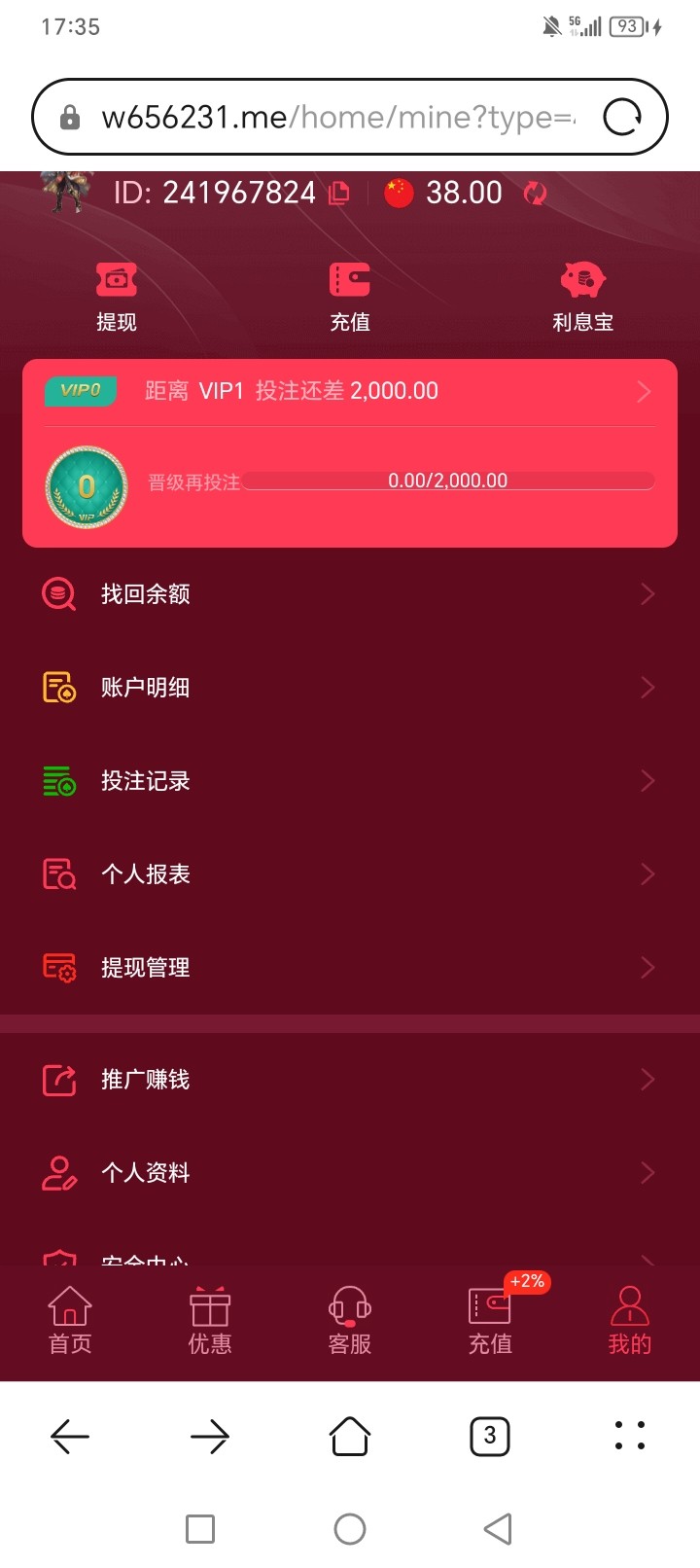Switch to 充值 tab with +2% badge

(490, 1320)
